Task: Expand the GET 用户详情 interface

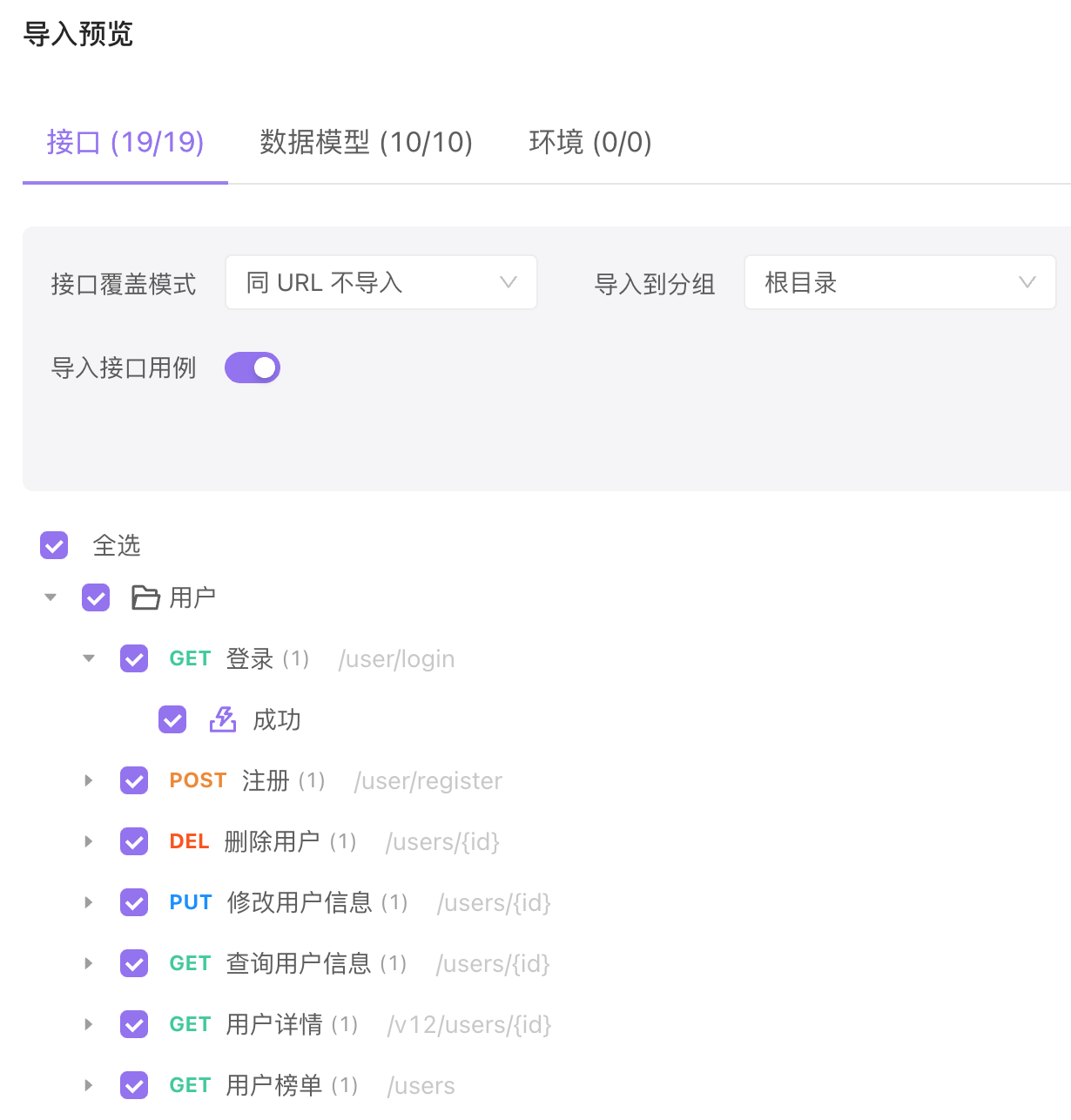Action: point(89,1024)
